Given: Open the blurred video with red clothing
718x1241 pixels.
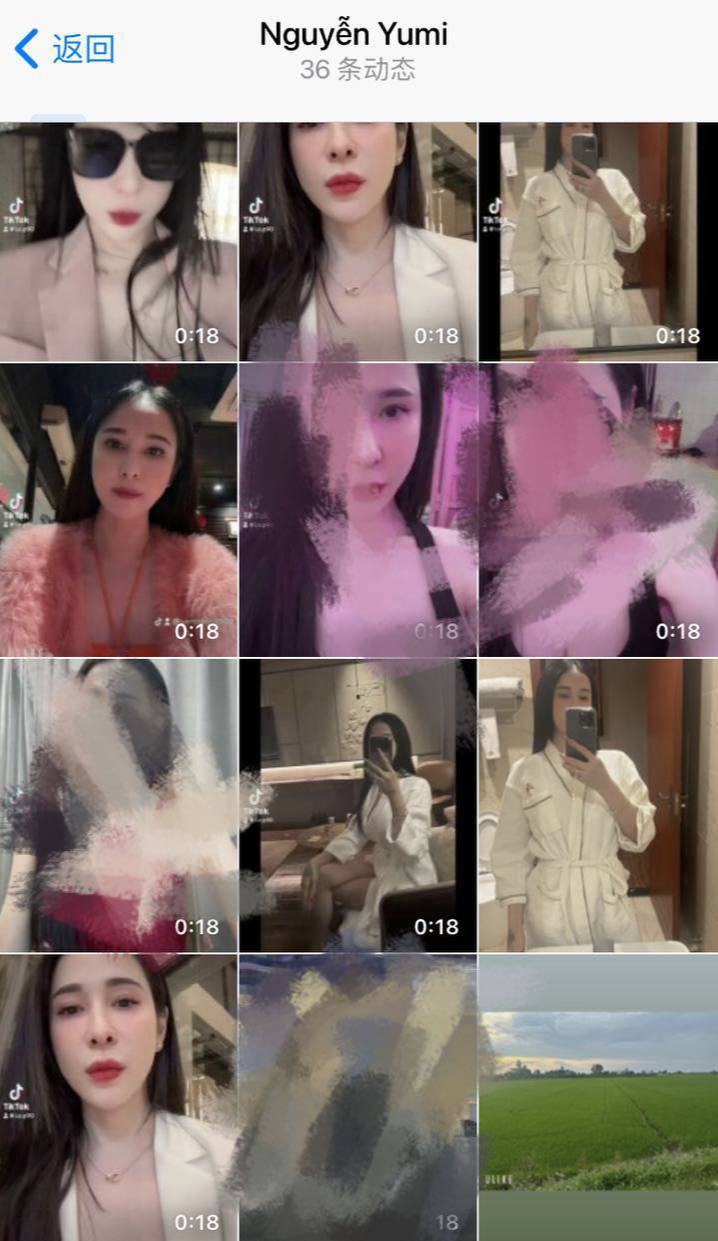Looking at the screenshot, I should [x=119, y=805].
